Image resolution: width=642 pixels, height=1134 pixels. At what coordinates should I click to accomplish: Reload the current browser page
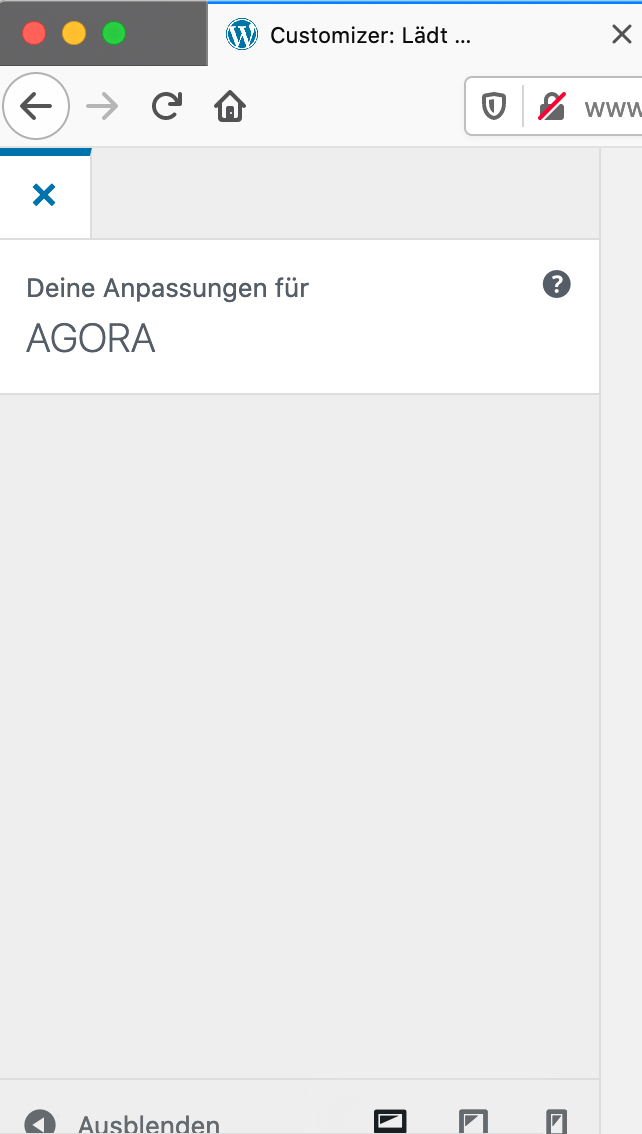pyautogui.click(x=166, y=106)
